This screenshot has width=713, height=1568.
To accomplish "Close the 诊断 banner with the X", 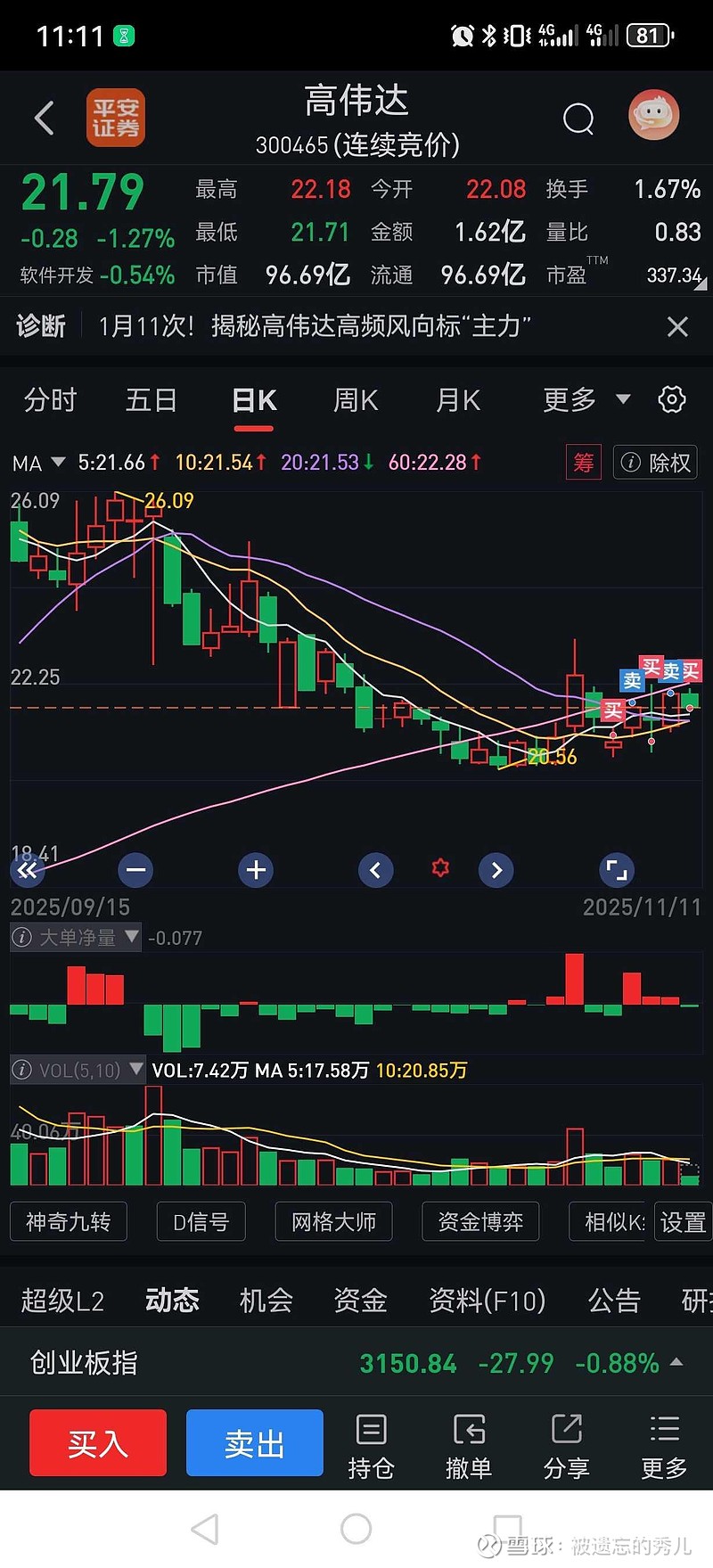I will pyautogui.click(x=676, y=326).
